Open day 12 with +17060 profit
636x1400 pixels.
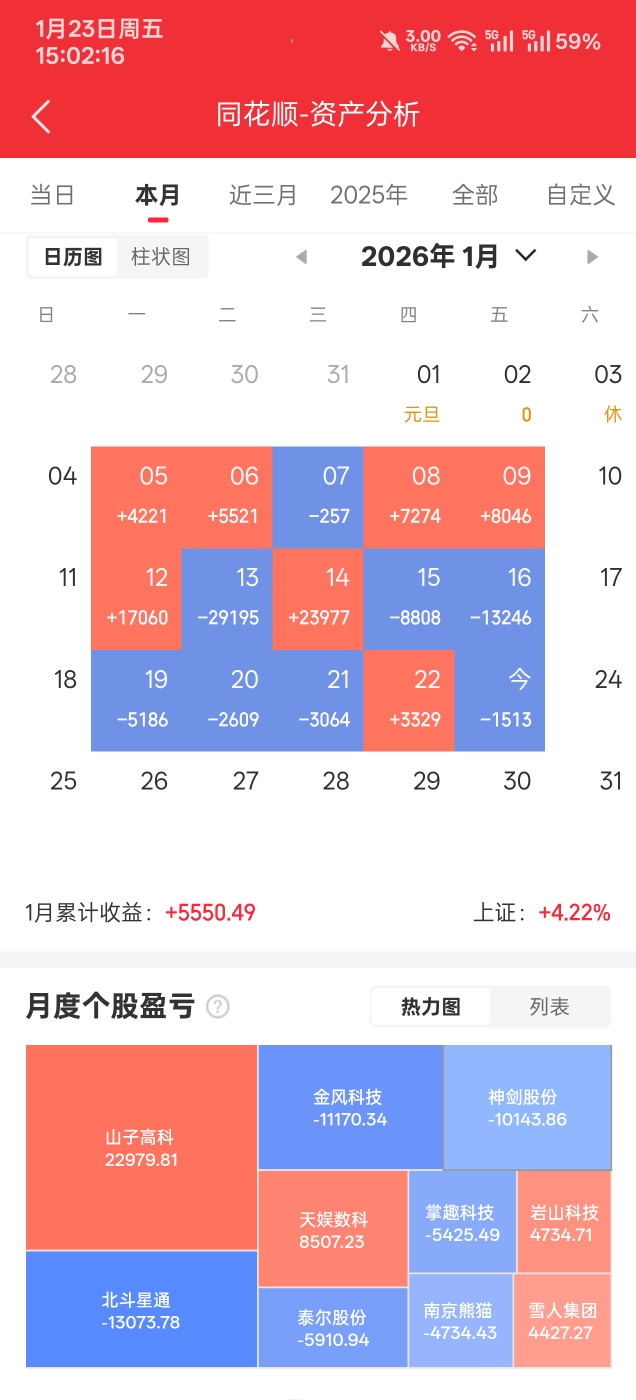click(x=137, y=597)
